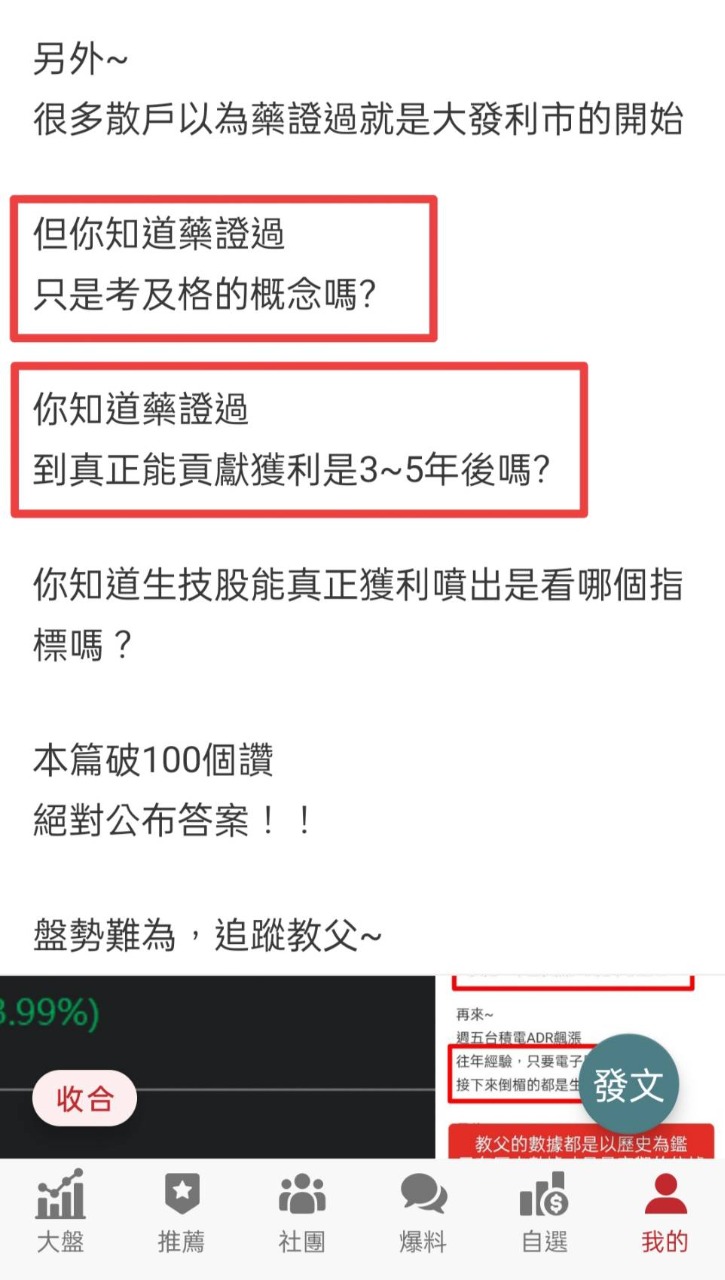Open the 我的 profile tab
The width and height of the screenshot is (725, 1280).
664,1213
